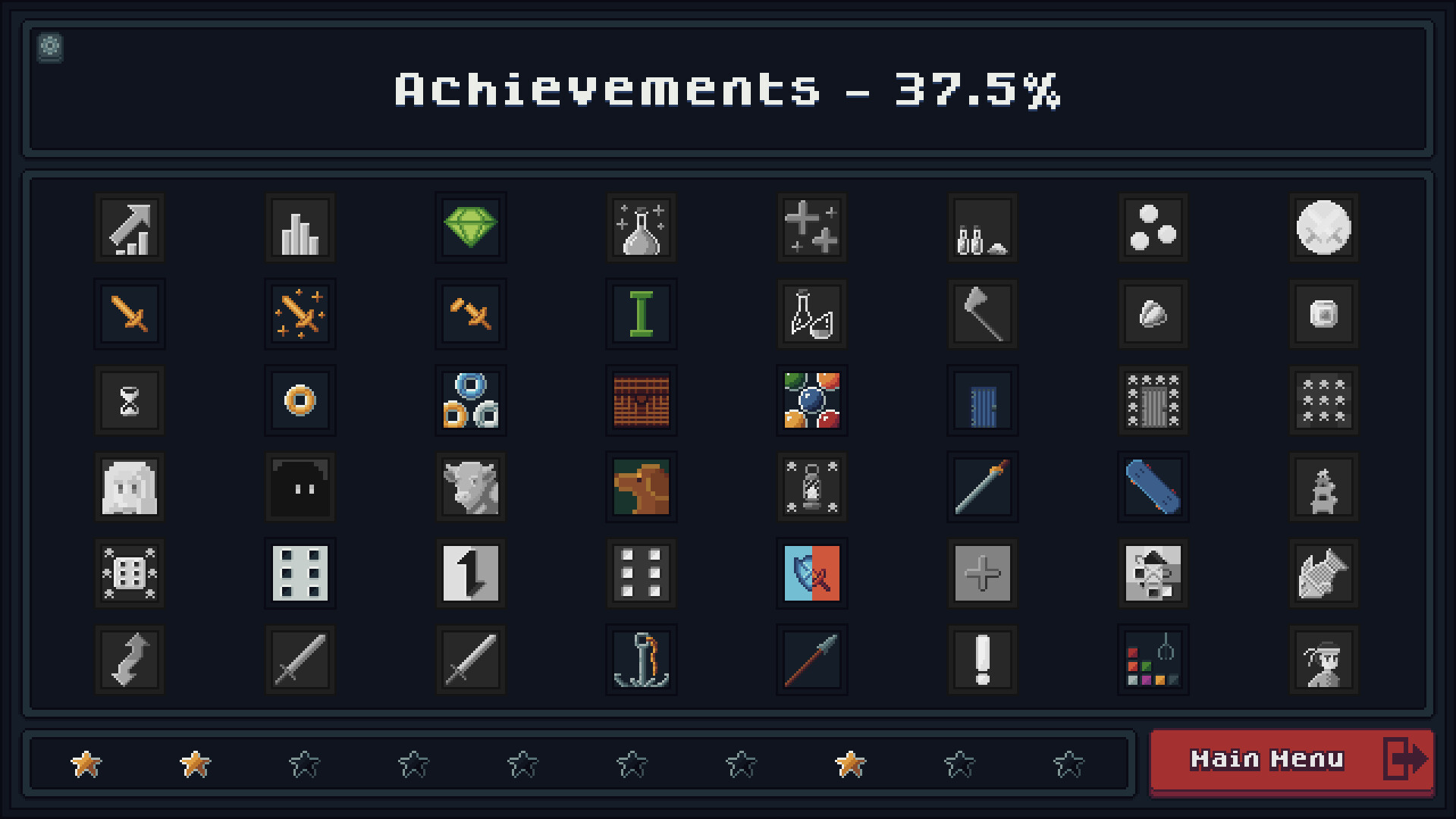Select the bull head achievement
This screenshot has height=819, width=1456.
(470, 487)
